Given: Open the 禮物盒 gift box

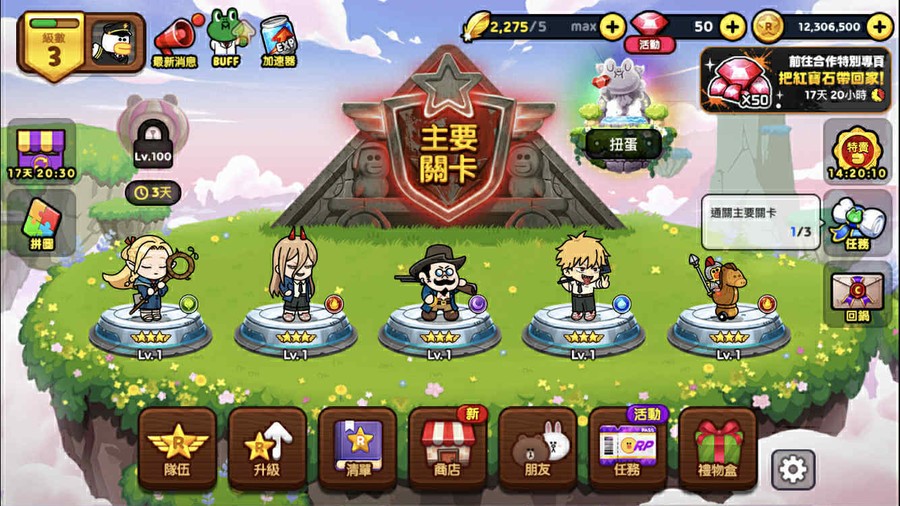Looking at the screenshot, I should coord(717,447).
